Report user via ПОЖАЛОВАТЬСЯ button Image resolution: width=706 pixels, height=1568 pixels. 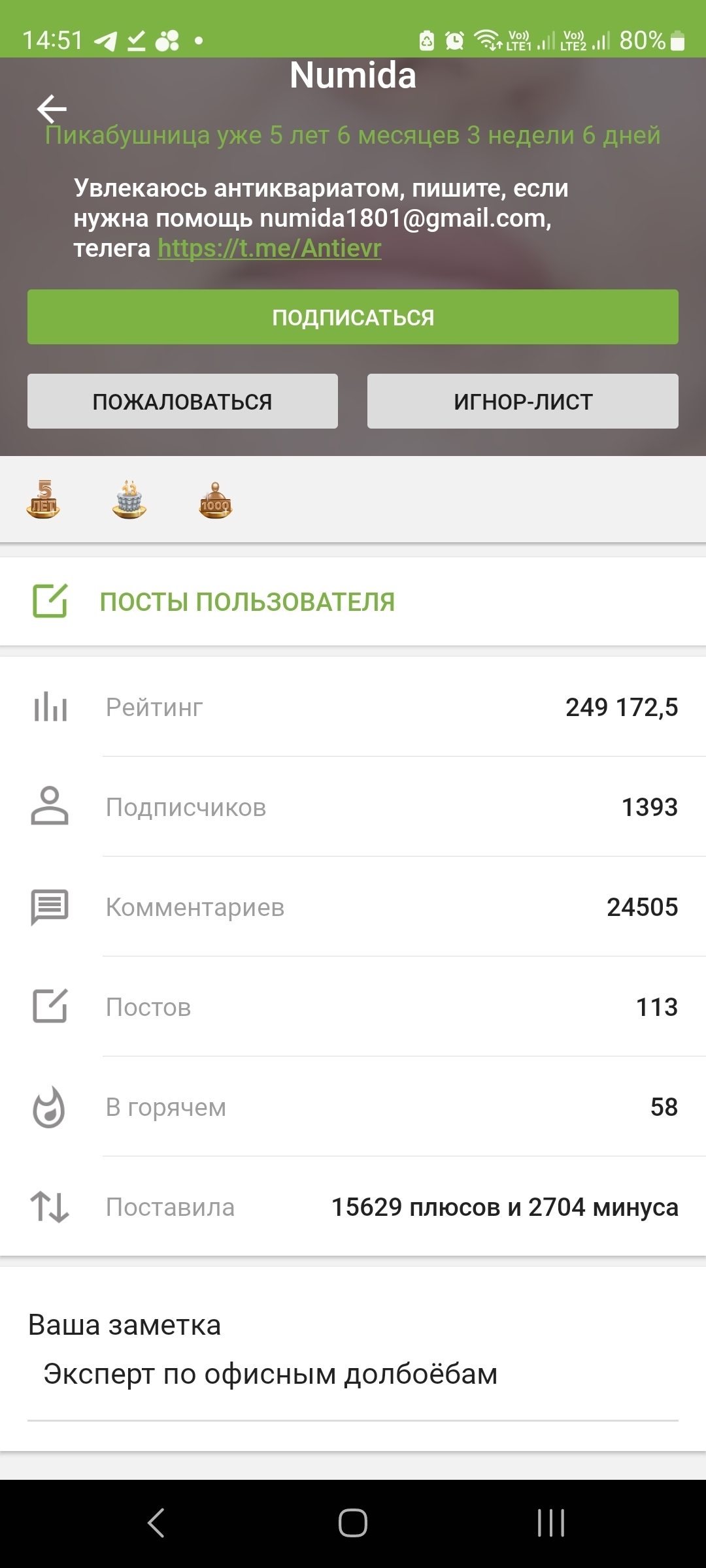point(182,401)
